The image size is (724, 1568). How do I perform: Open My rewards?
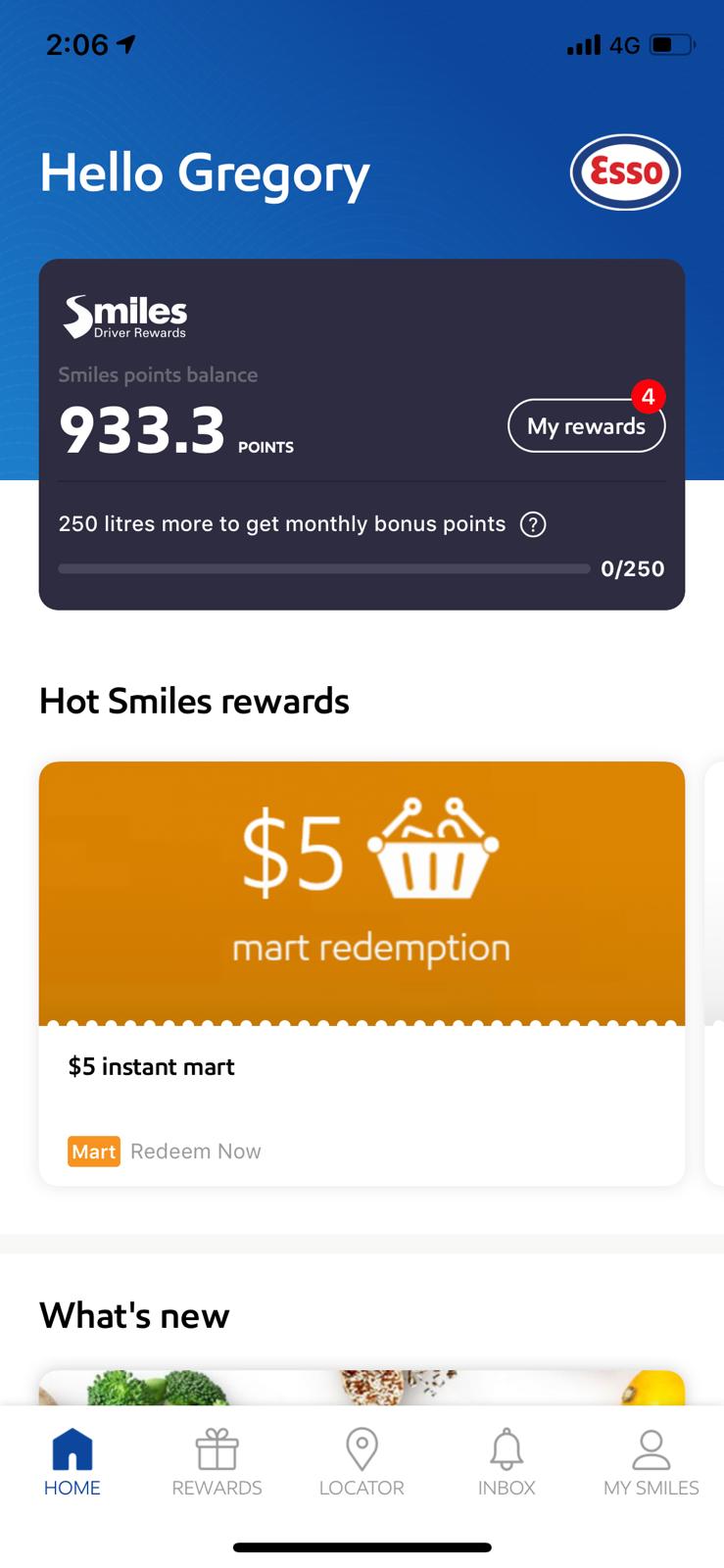click(x=585, y=426)
